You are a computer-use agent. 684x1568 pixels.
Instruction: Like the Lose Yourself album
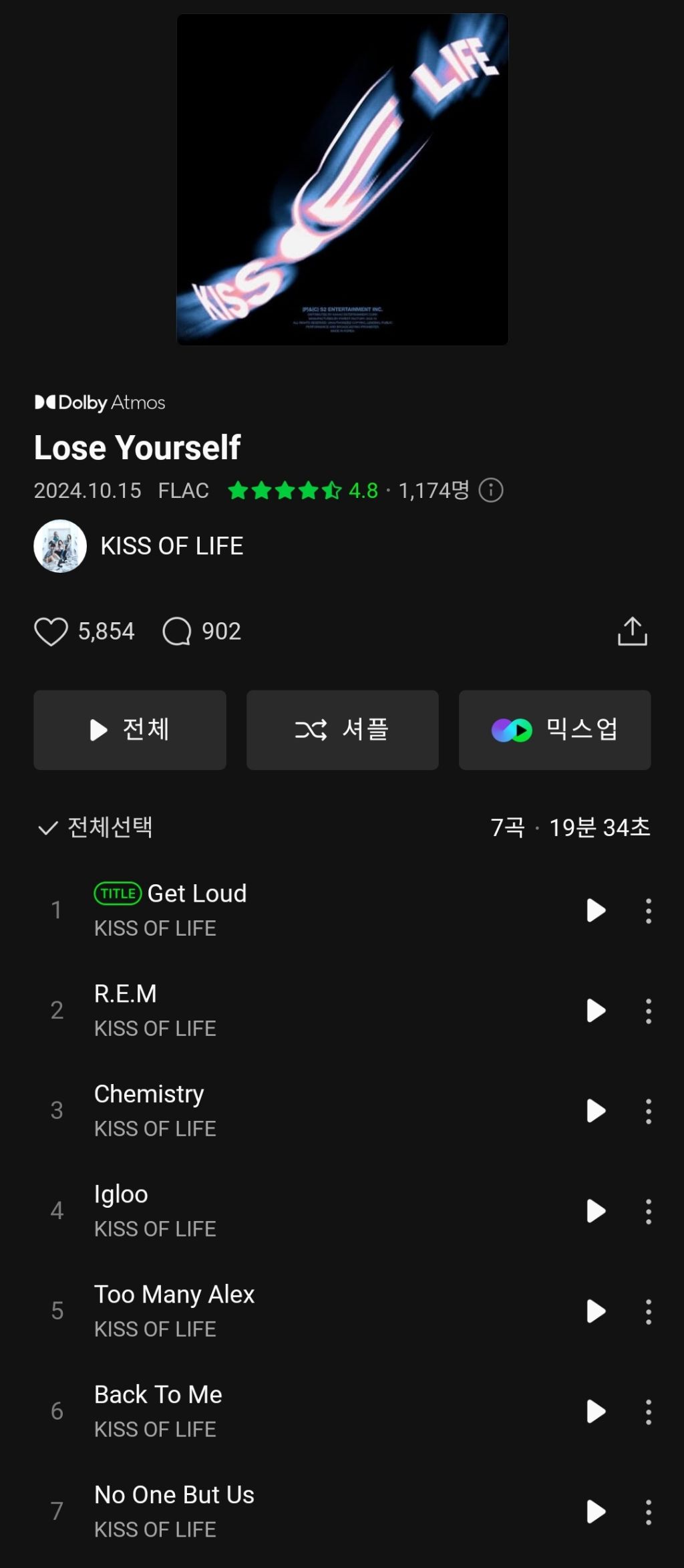(51, 632)
